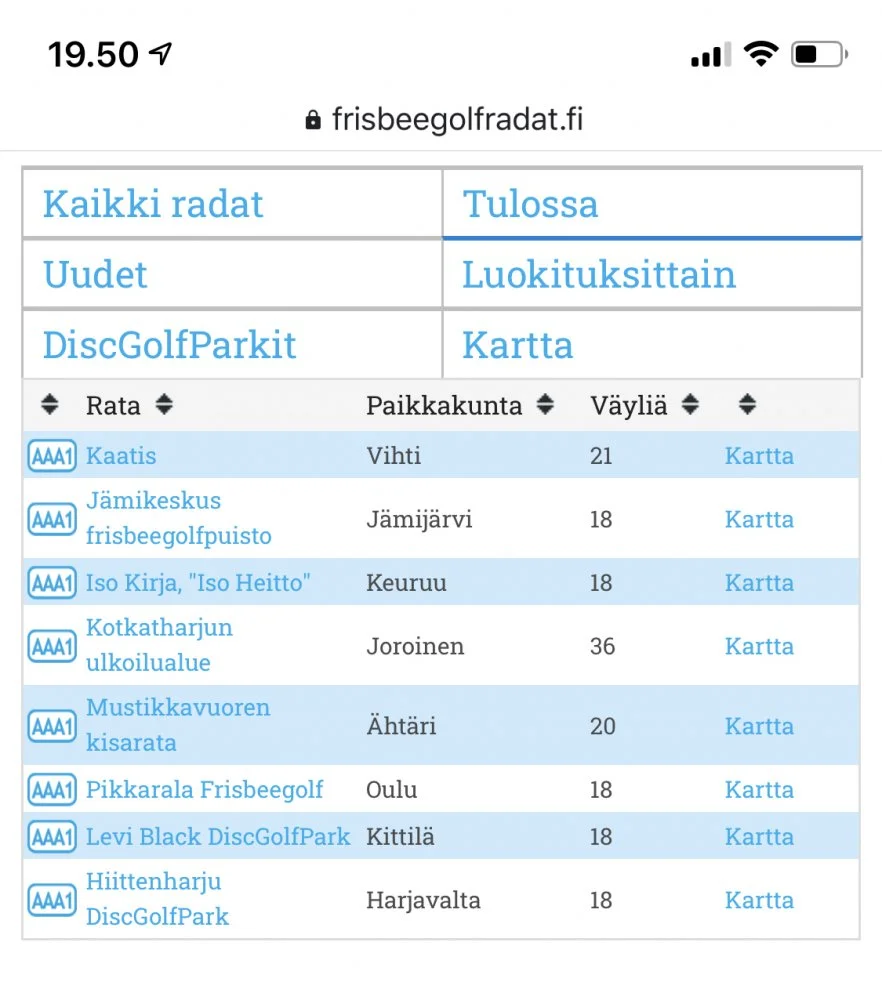Switch to the Tulossa tab

530,204
